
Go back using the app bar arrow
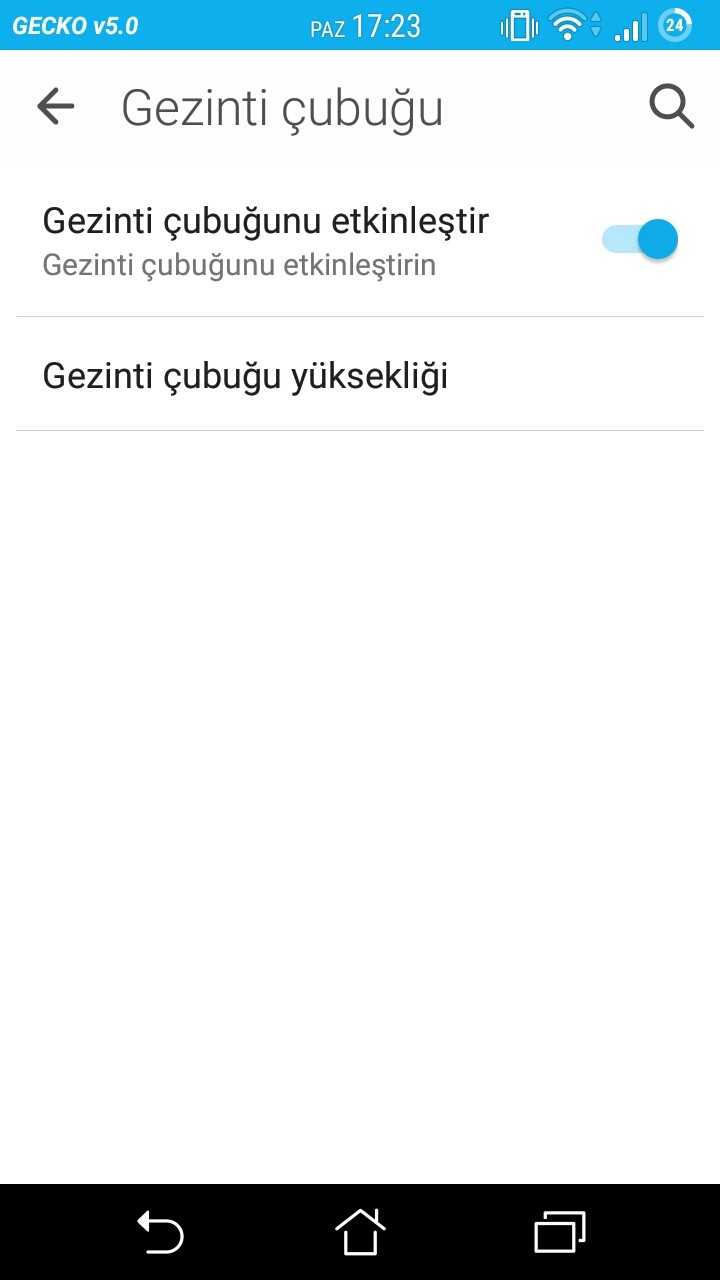click(56, 106)
